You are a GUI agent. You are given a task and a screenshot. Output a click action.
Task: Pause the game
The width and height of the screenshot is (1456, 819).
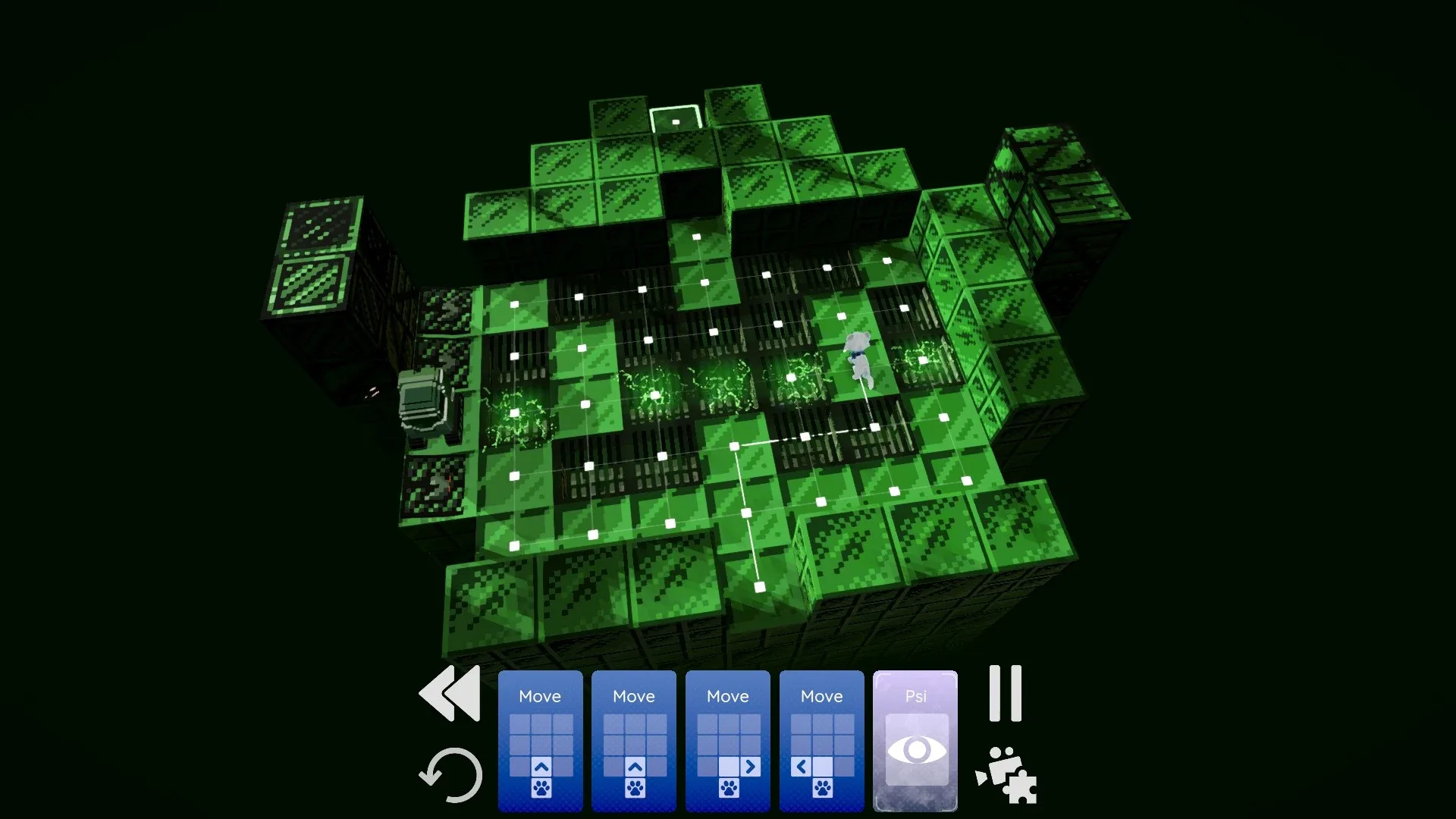point(1006,694)
